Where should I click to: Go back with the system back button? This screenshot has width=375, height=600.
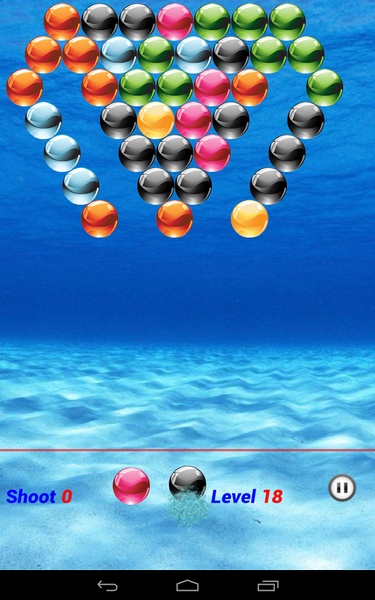[x=107, y=585]
